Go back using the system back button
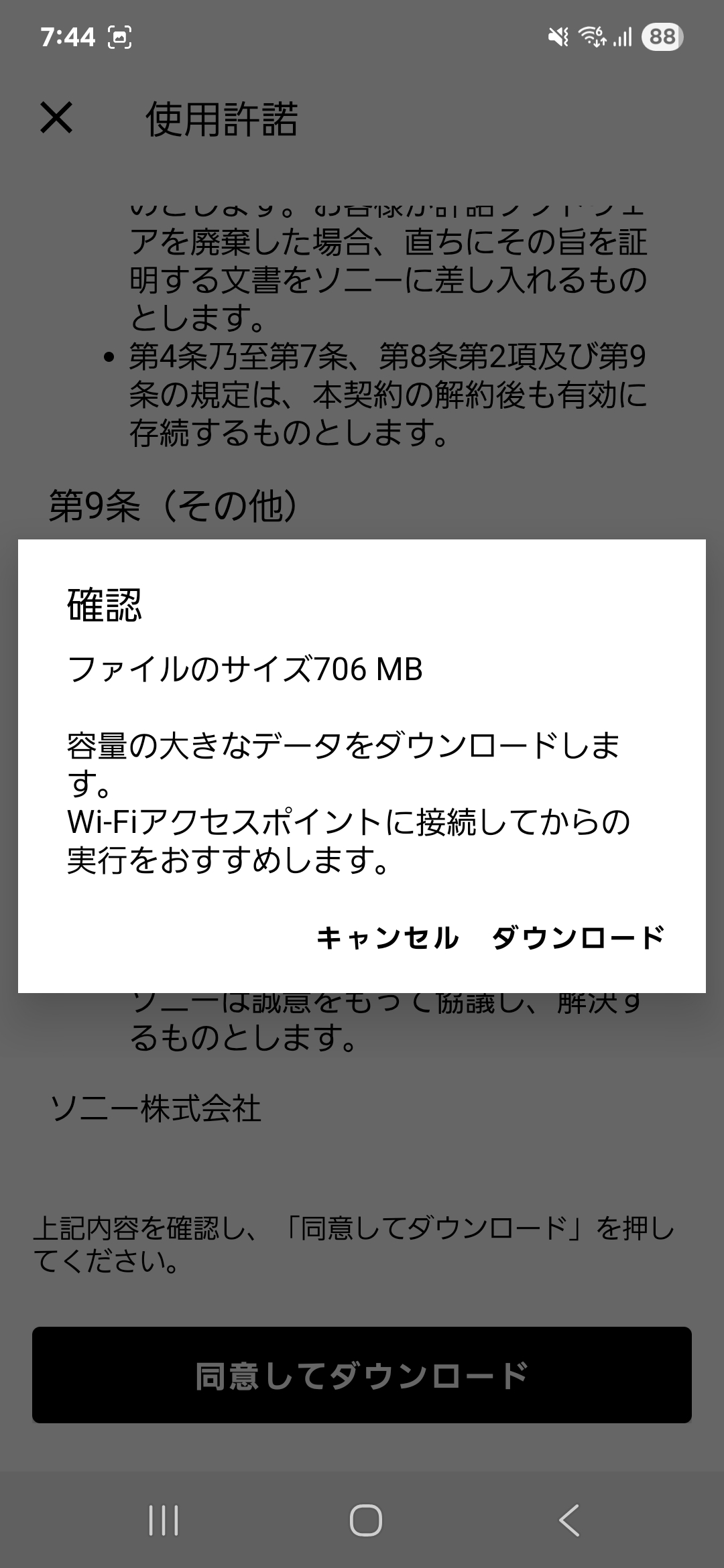Viewport: 724px width, 1568px height. pyautogui.click(x=568, y=1520)
